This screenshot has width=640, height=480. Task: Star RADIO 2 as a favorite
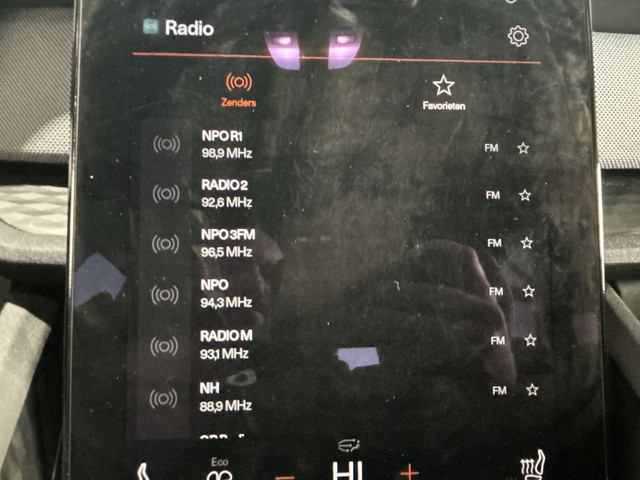[524, 195]
